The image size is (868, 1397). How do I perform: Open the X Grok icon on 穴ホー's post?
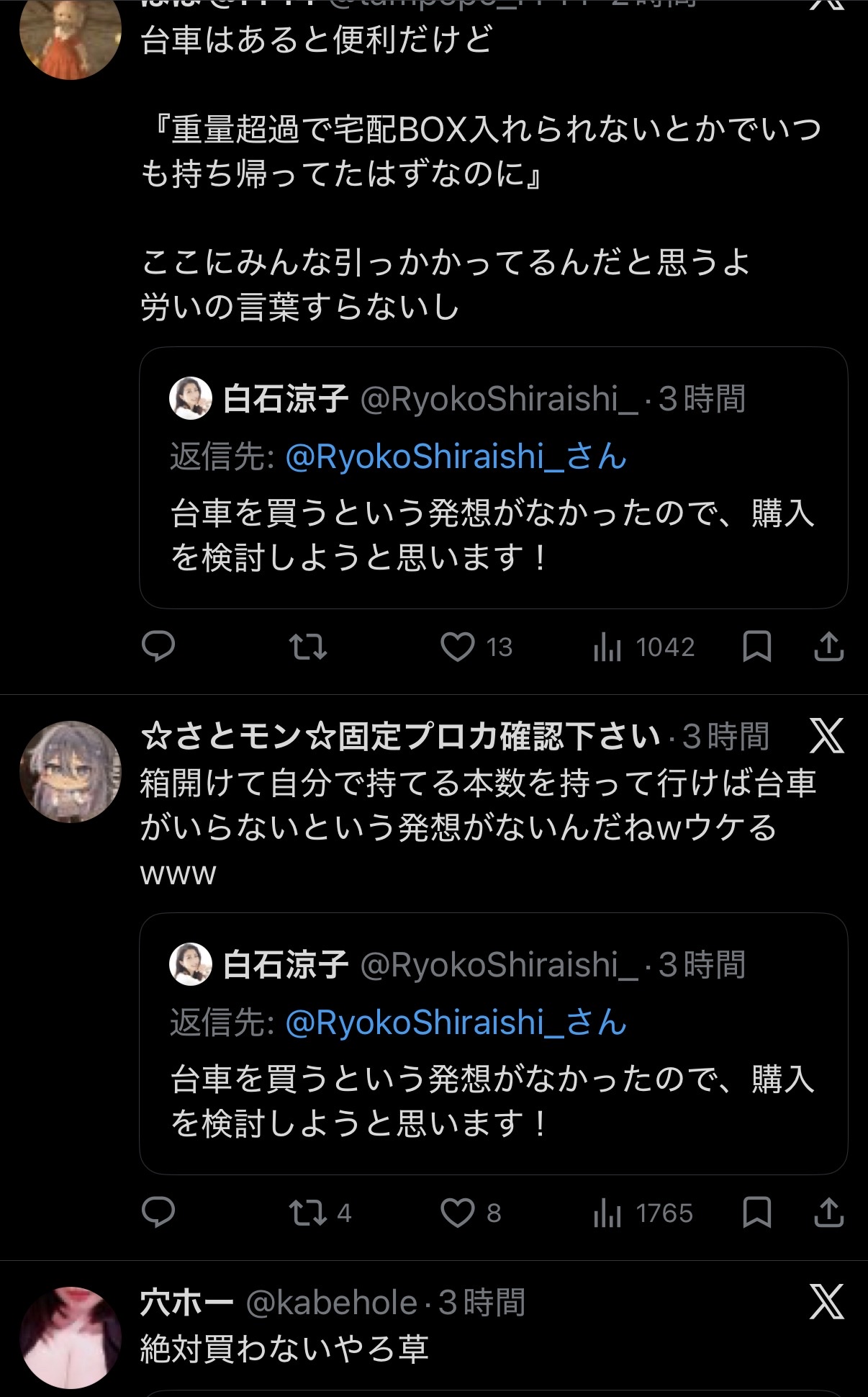(826, 1302)
